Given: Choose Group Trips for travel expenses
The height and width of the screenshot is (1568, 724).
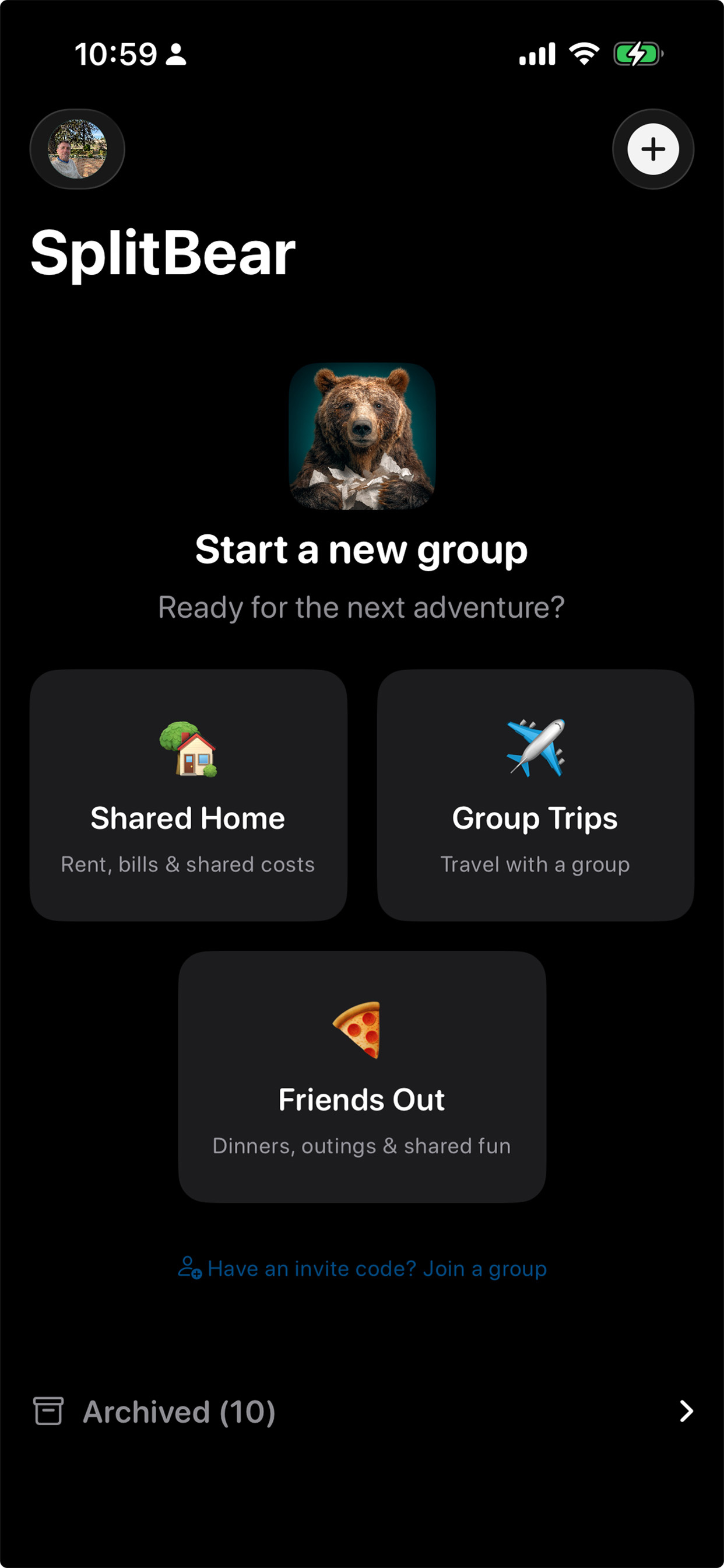Looking at the screenshot, I should (535, 797).
